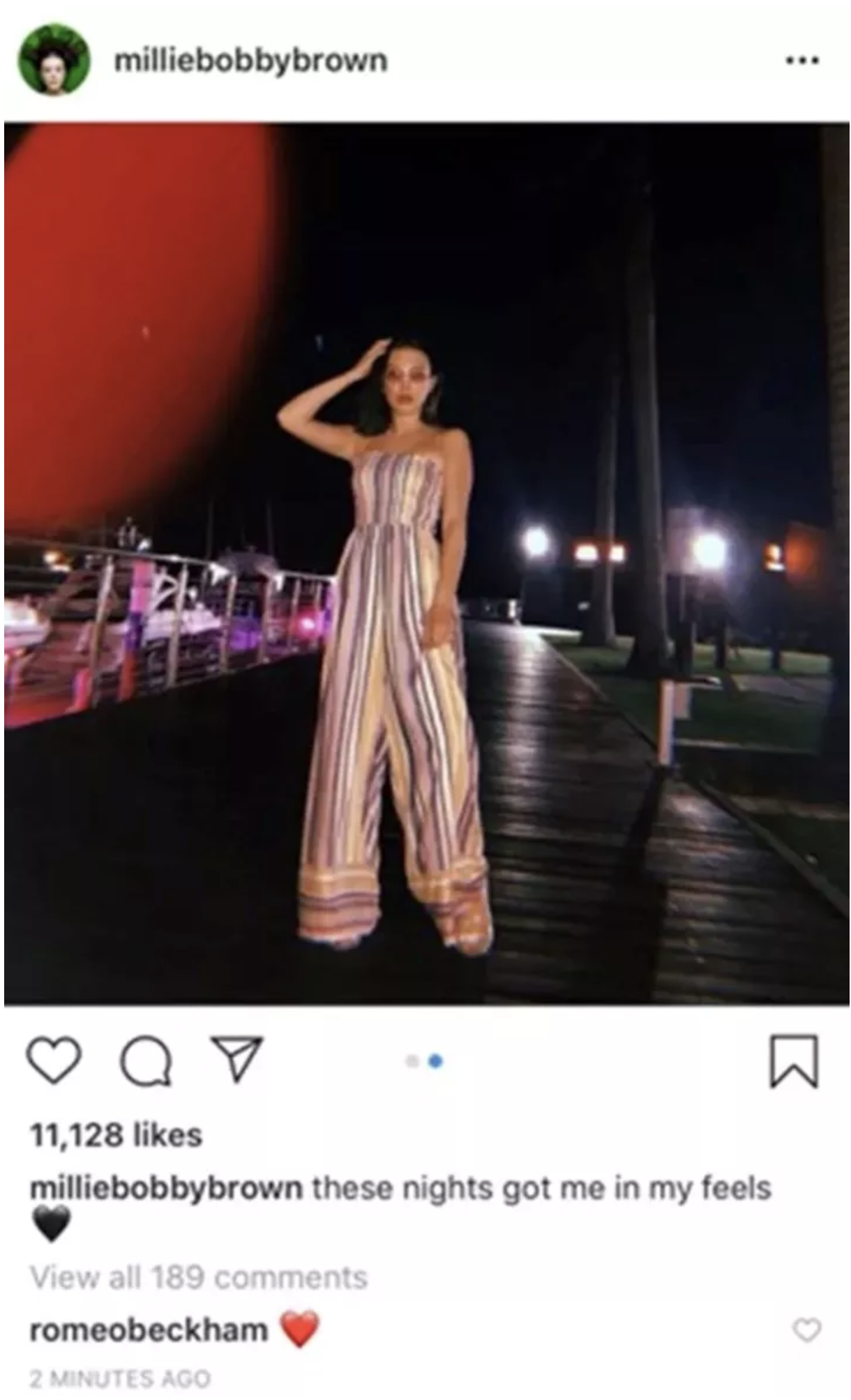Open milliebobbybrown's username at the top
The width and height of the screenshot is (851, 1400).
click(250, 61)
